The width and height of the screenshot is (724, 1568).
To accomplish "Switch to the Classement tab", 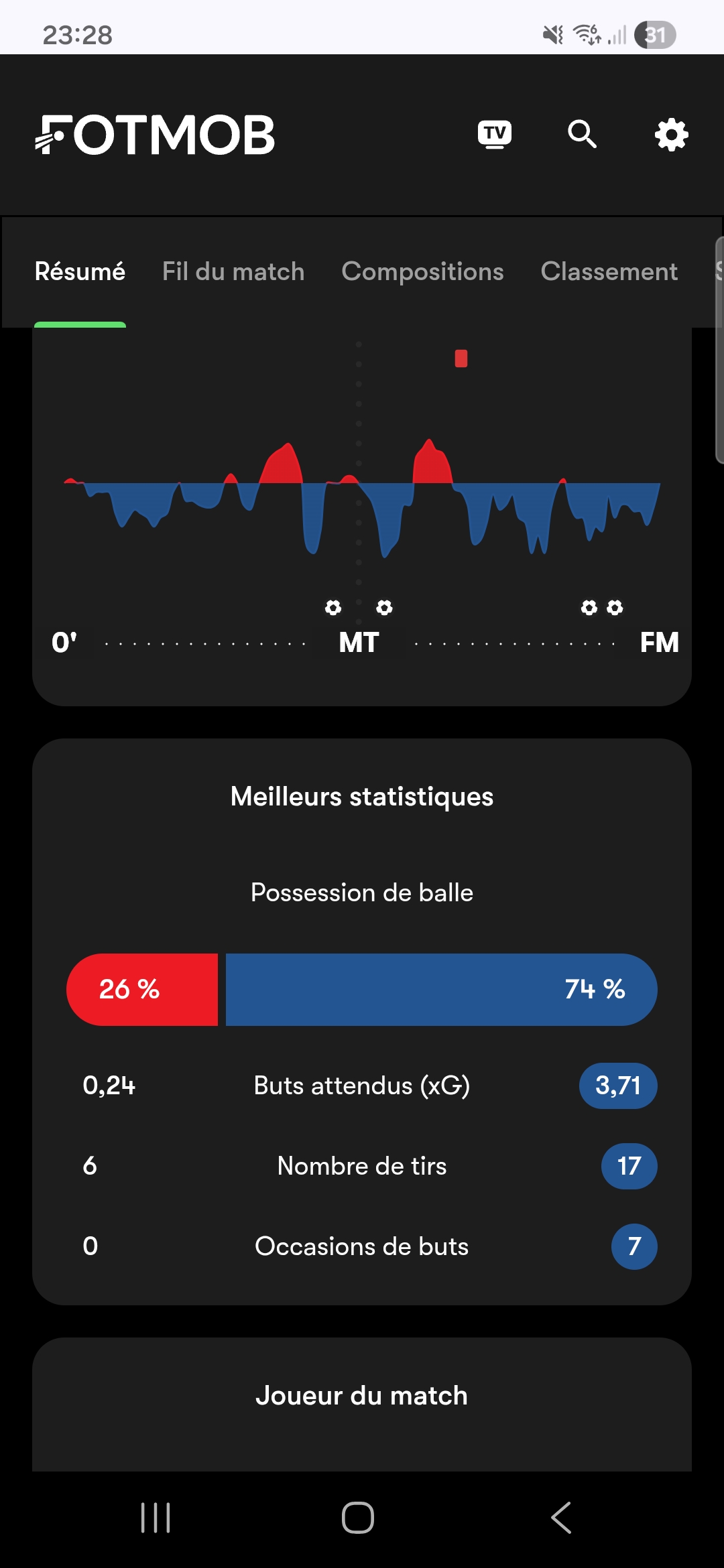I will coord(609,271).
